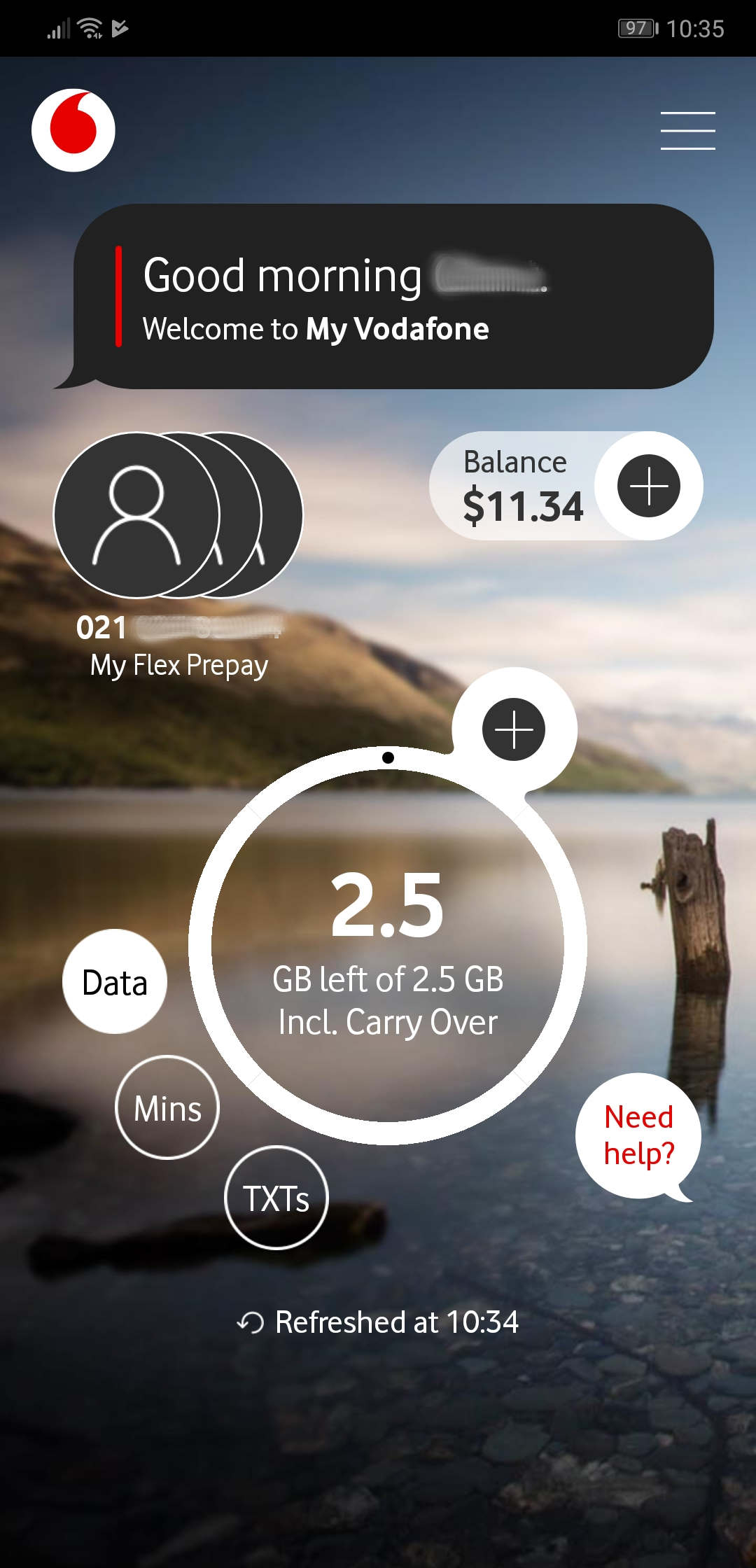Switch to the Mins usage bubble
This screenshot has height=1568, width=756.
click(167, 1107)
